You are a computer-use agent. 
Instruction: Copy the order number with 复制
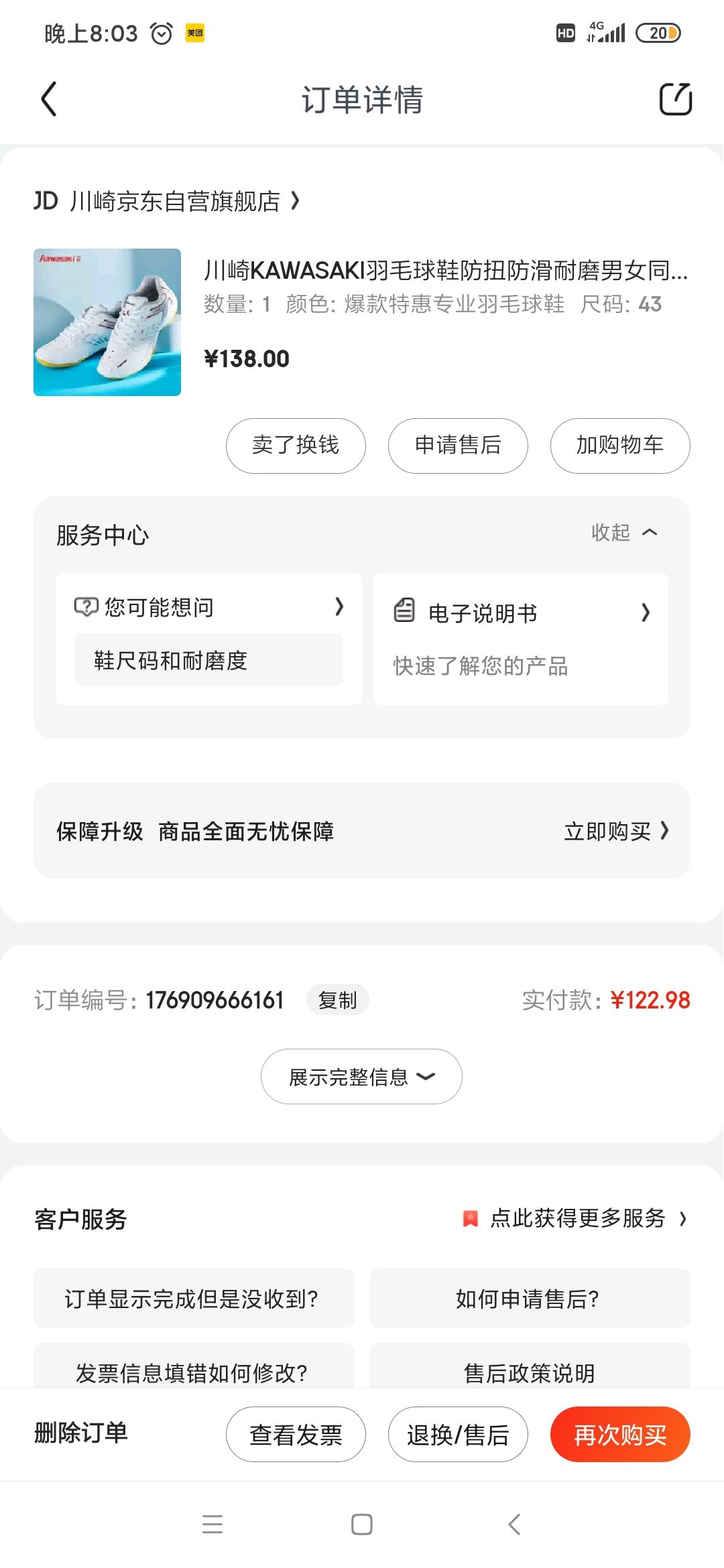click(x=337, y=1000)
